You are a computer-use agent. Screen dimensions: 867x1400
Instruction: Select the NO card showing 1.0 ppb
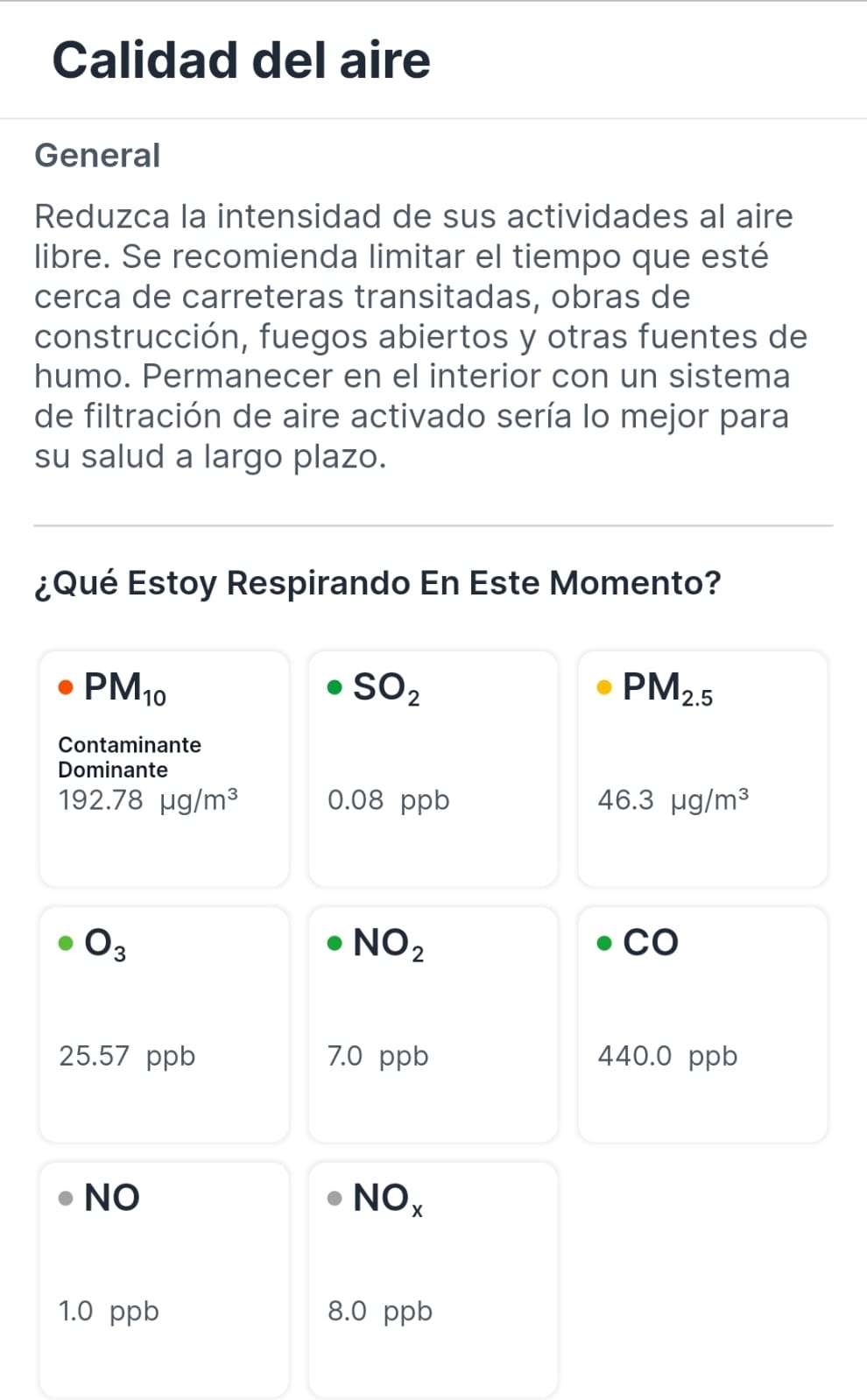click(x=164, y=1280)
